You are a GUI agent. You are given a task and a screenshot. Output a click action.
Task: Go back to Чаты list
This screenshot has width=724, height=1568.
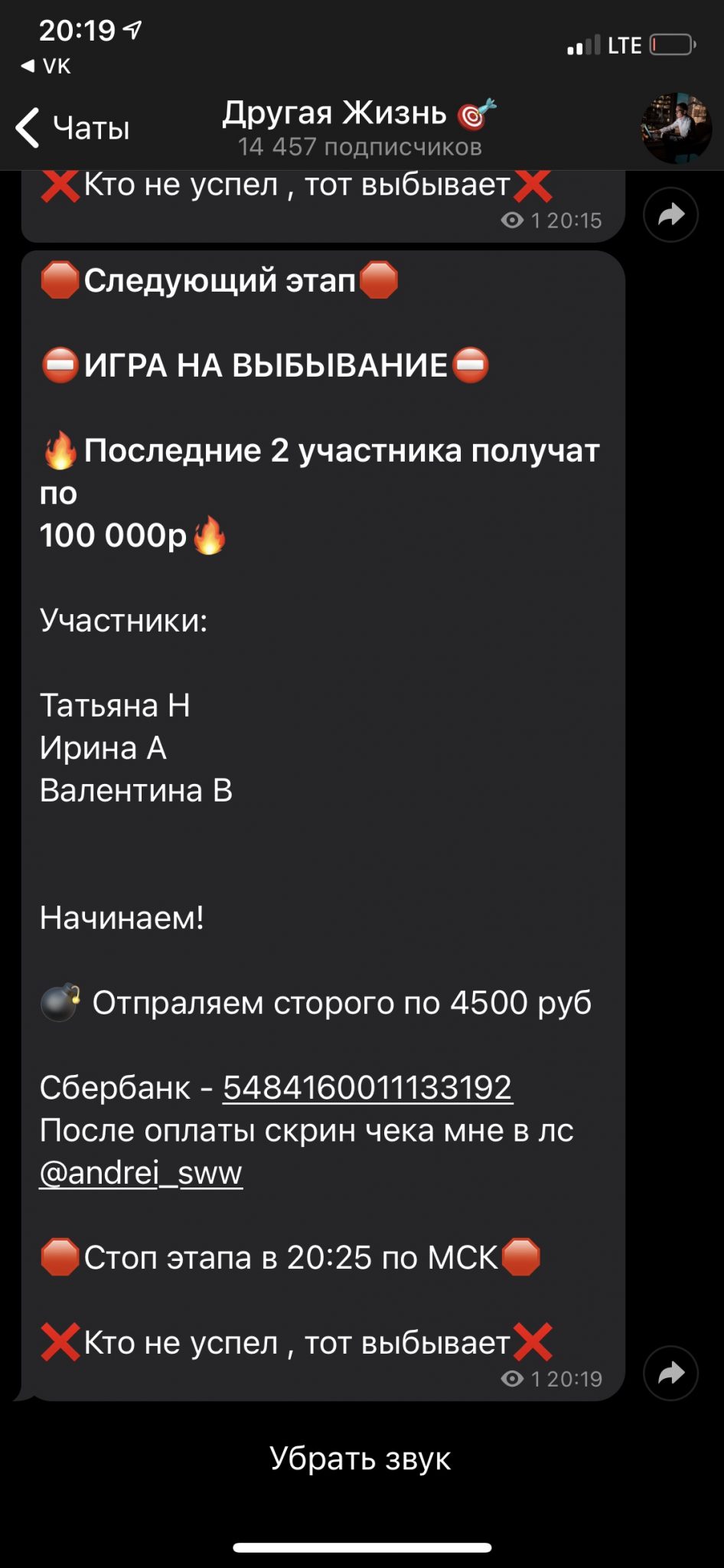pyautogui.click(x=73, y=127)
